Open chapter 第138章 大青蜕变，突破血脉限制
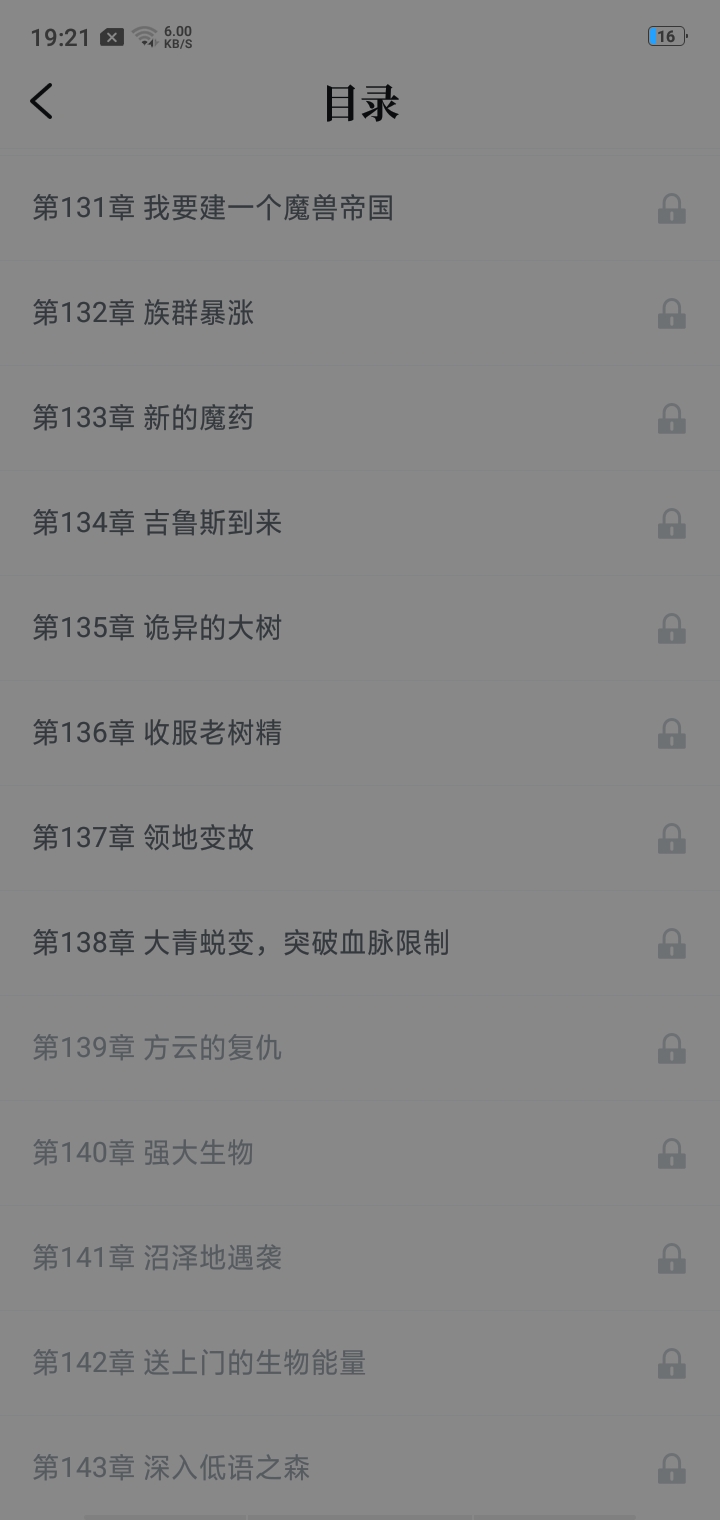Viewport: 720px width, 1520px height. coord(241,943)
